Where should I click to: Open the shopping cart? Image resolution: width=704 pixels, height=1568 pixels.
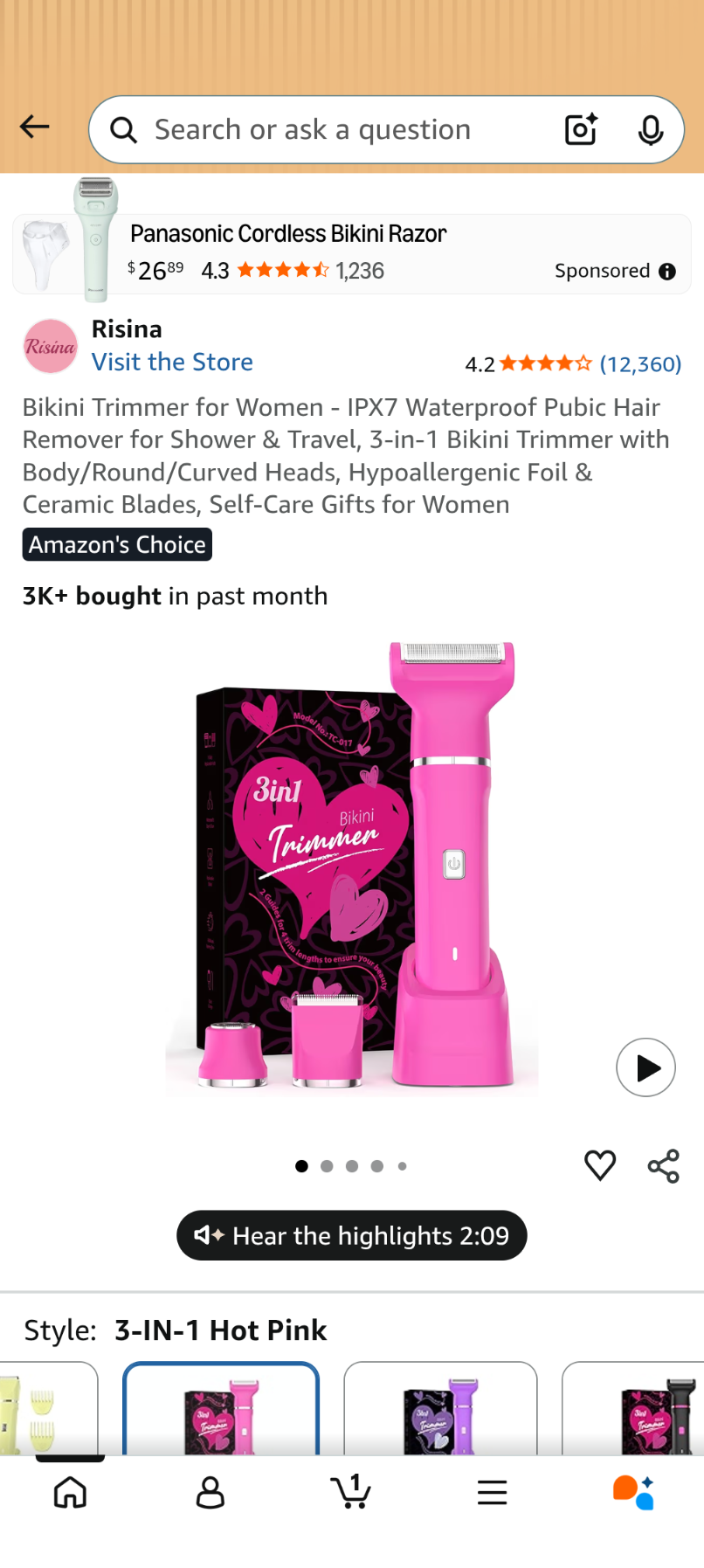point(351,1493)
